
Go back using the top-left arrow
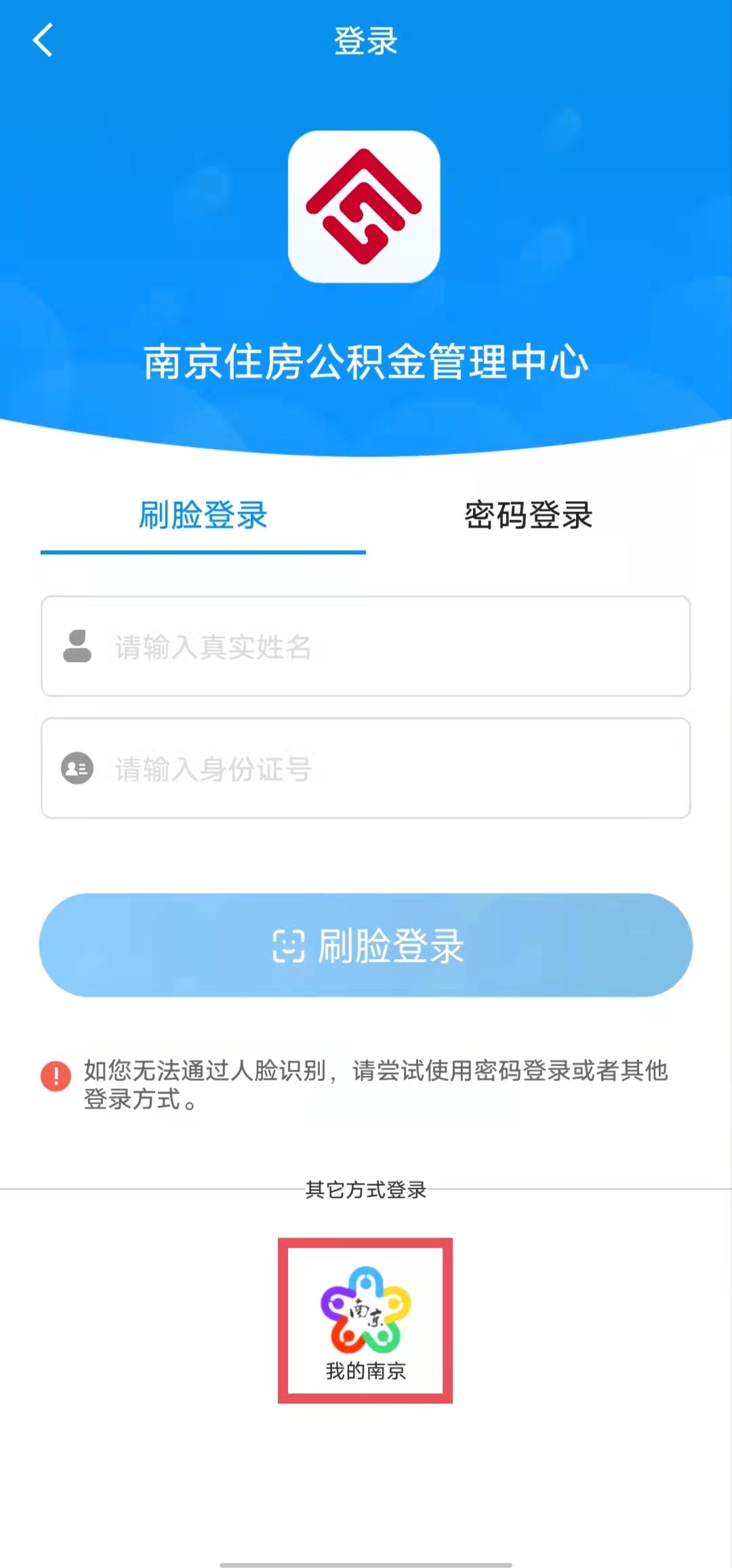coord(43,40)
